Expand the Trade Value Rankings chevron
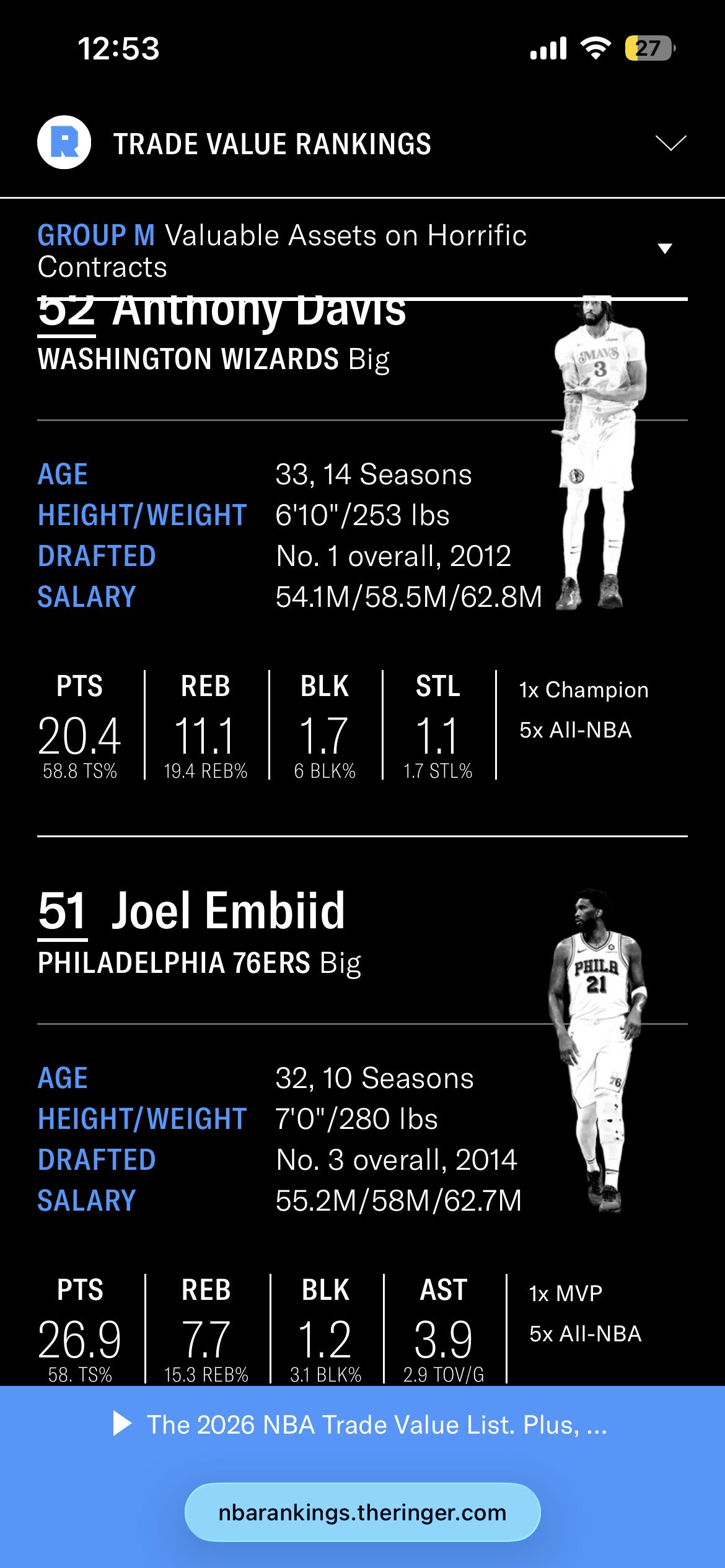725x1568 pixels. [x=671, y=143]
